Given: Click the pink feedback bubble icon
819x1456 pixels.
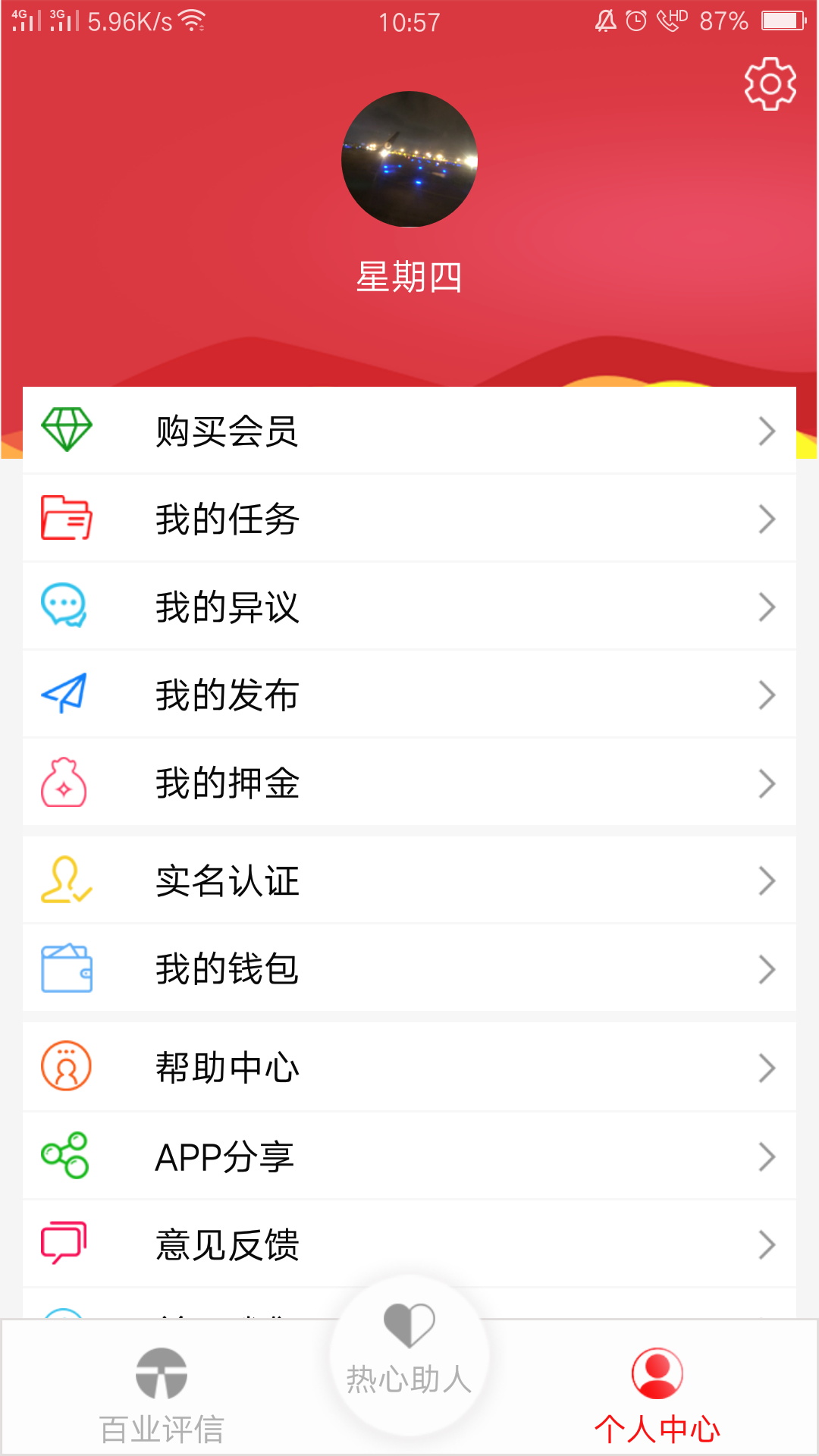Looking at the screenshot, I should tap(66, 1243).
